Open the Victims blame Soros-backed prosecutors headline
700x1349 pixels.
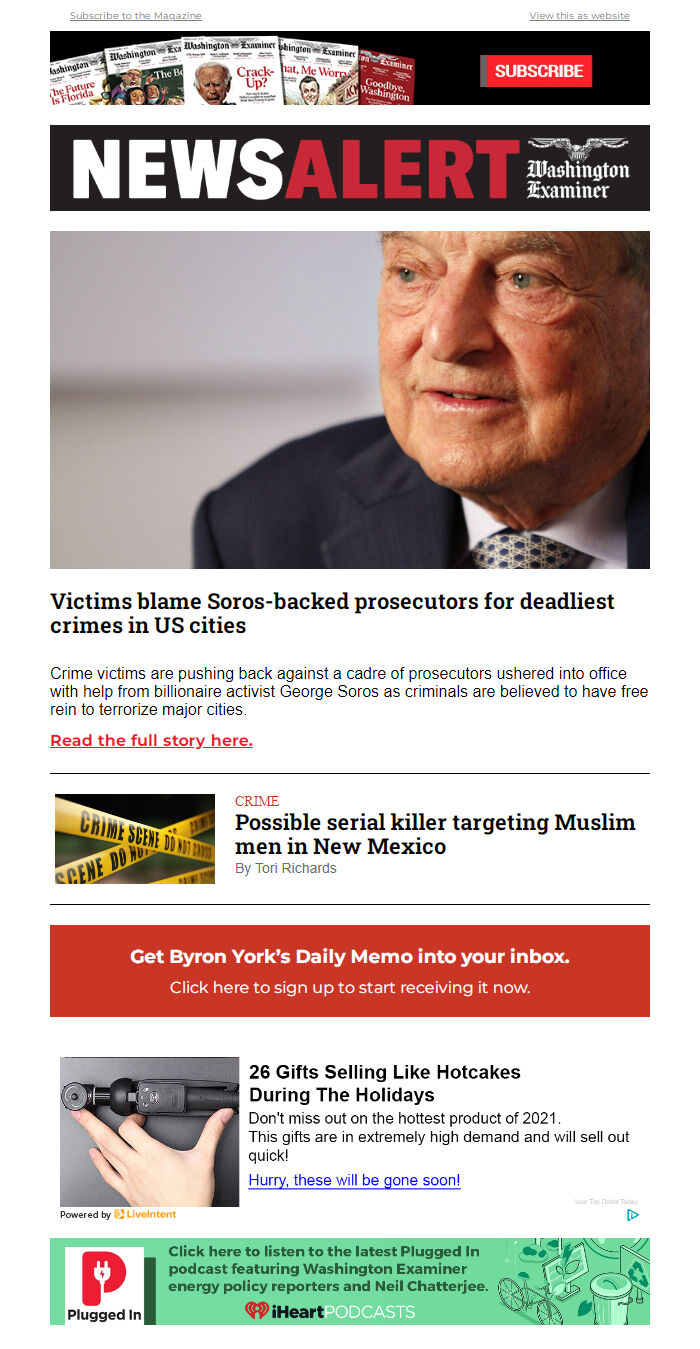[332, 614]
